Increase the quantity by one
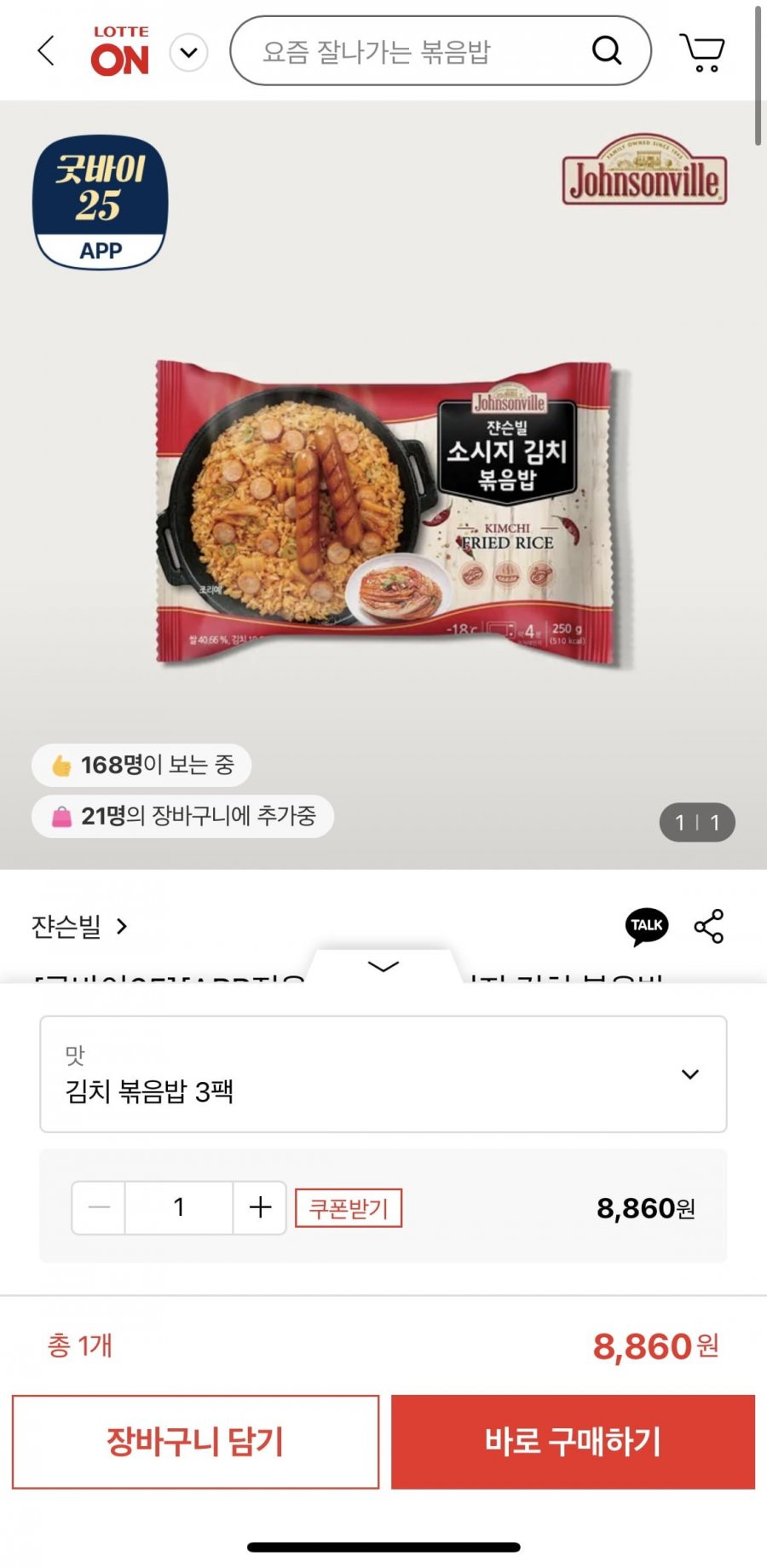 click(260, 1207)
